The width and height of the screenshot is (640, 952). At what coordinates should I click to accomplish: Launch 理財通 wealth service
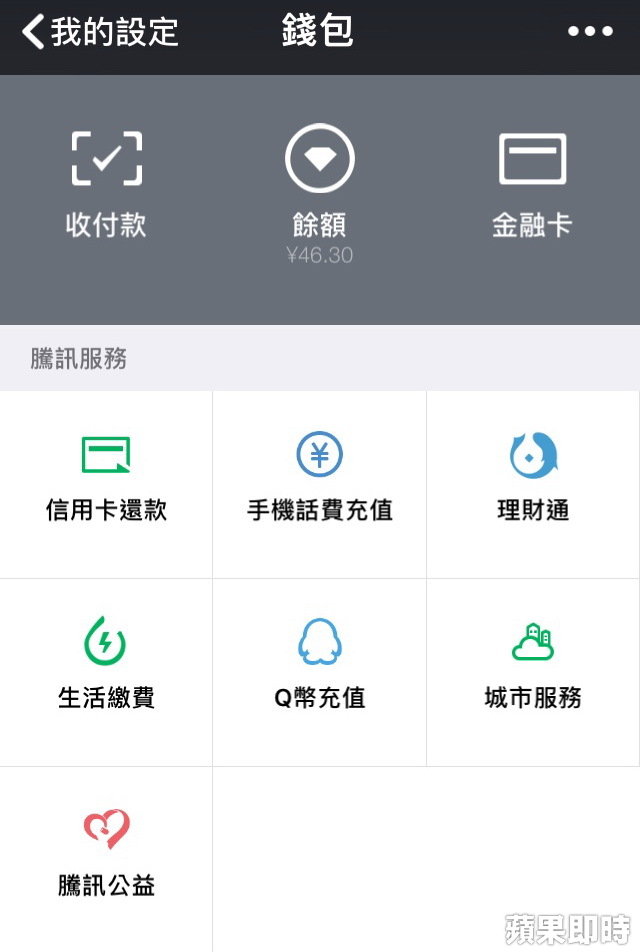533,484
